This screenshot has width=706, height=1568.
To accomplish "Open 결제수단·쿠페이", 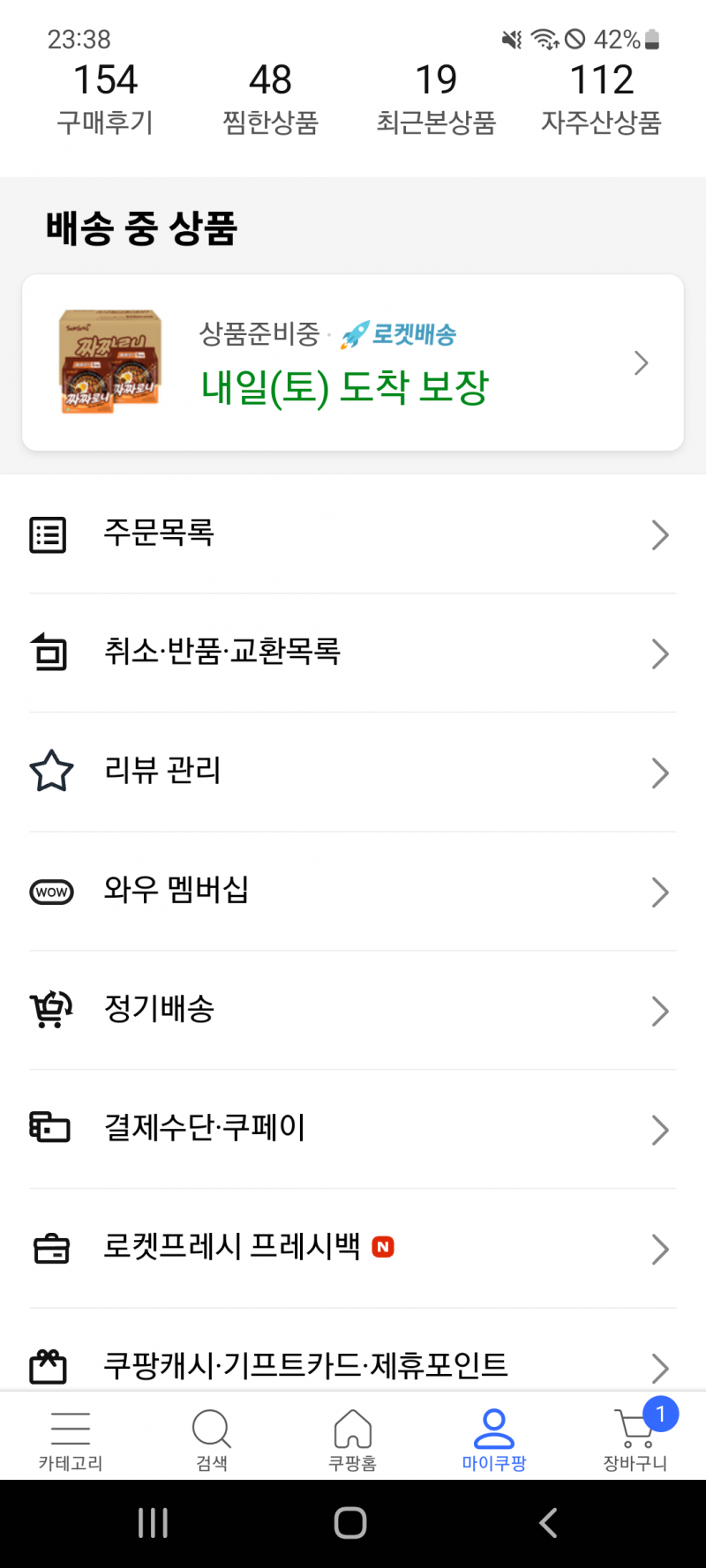I will (353, 1130).
